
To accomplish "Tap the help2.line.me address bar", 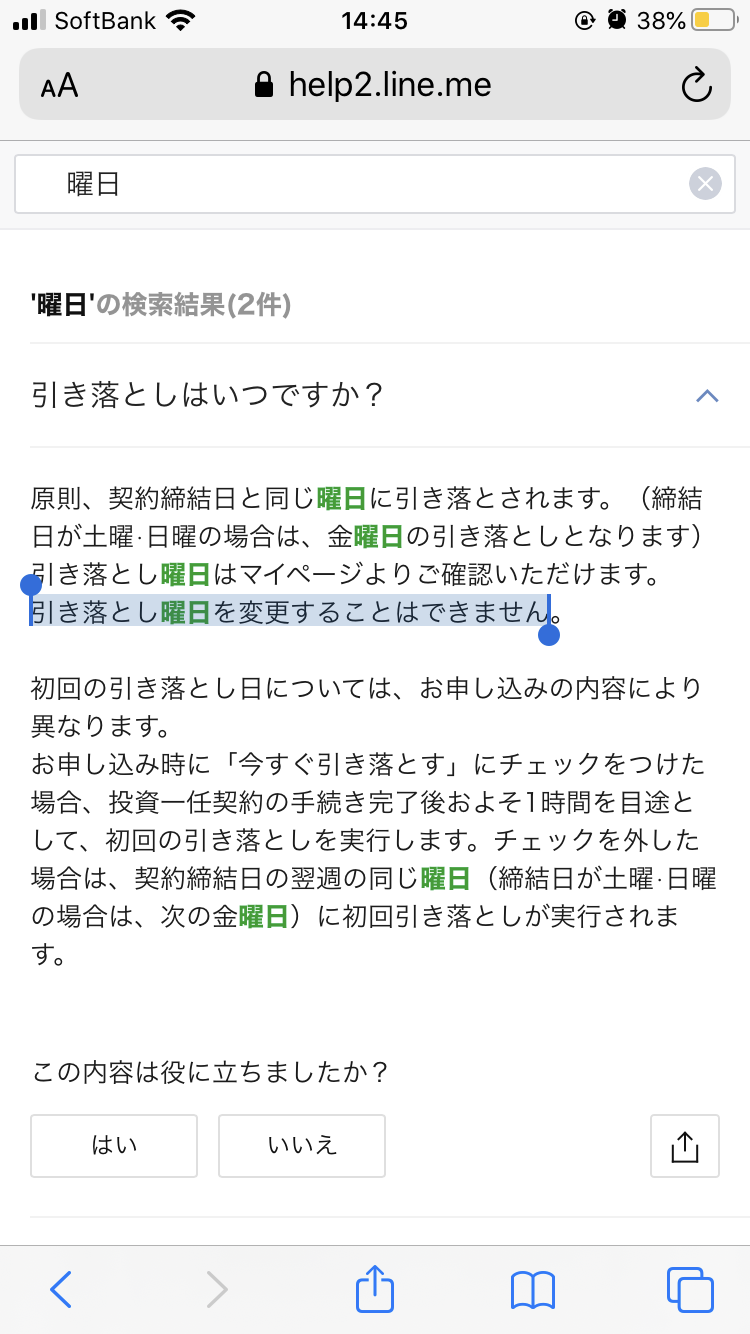I will [x=375, y=85].
